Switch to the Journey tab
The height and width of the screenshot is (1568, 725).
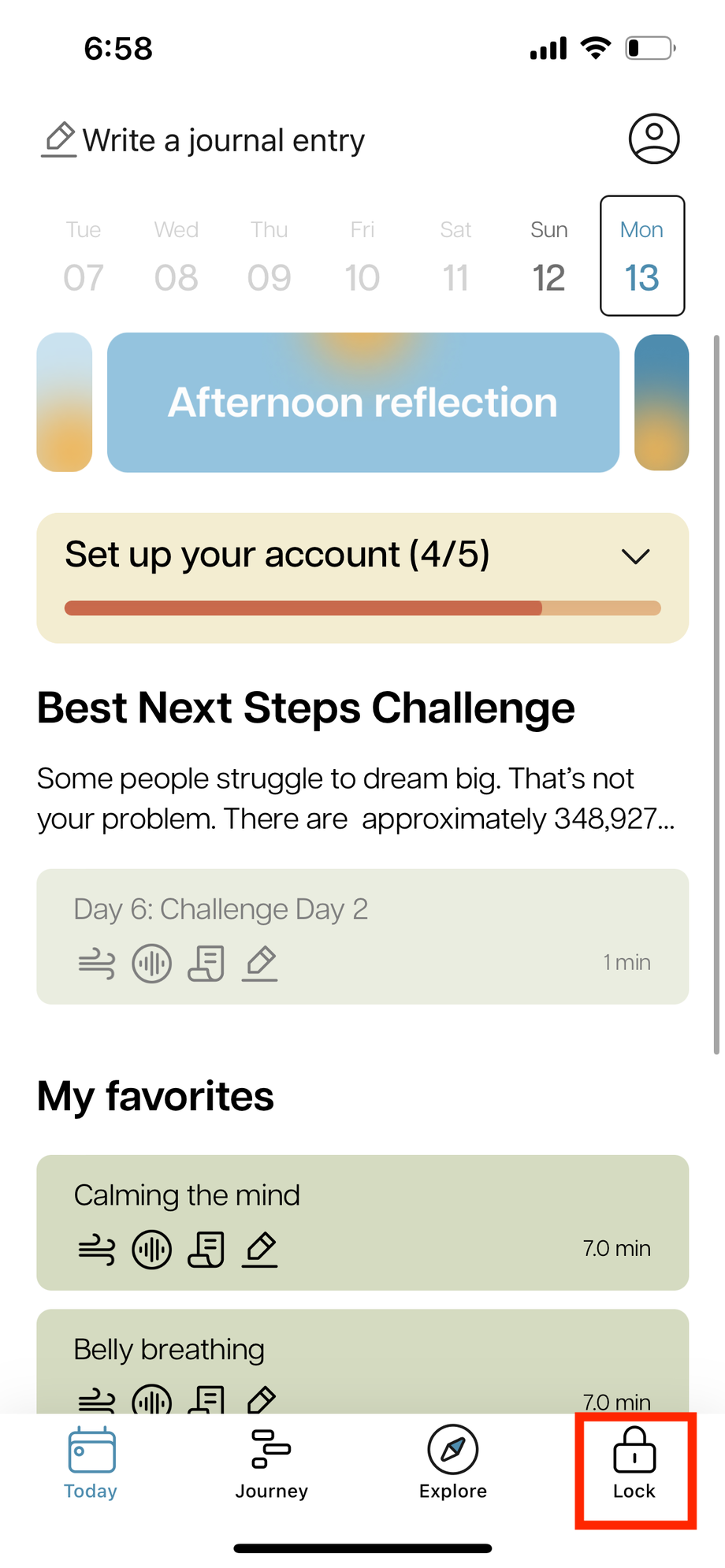(x=272, y=1464)
